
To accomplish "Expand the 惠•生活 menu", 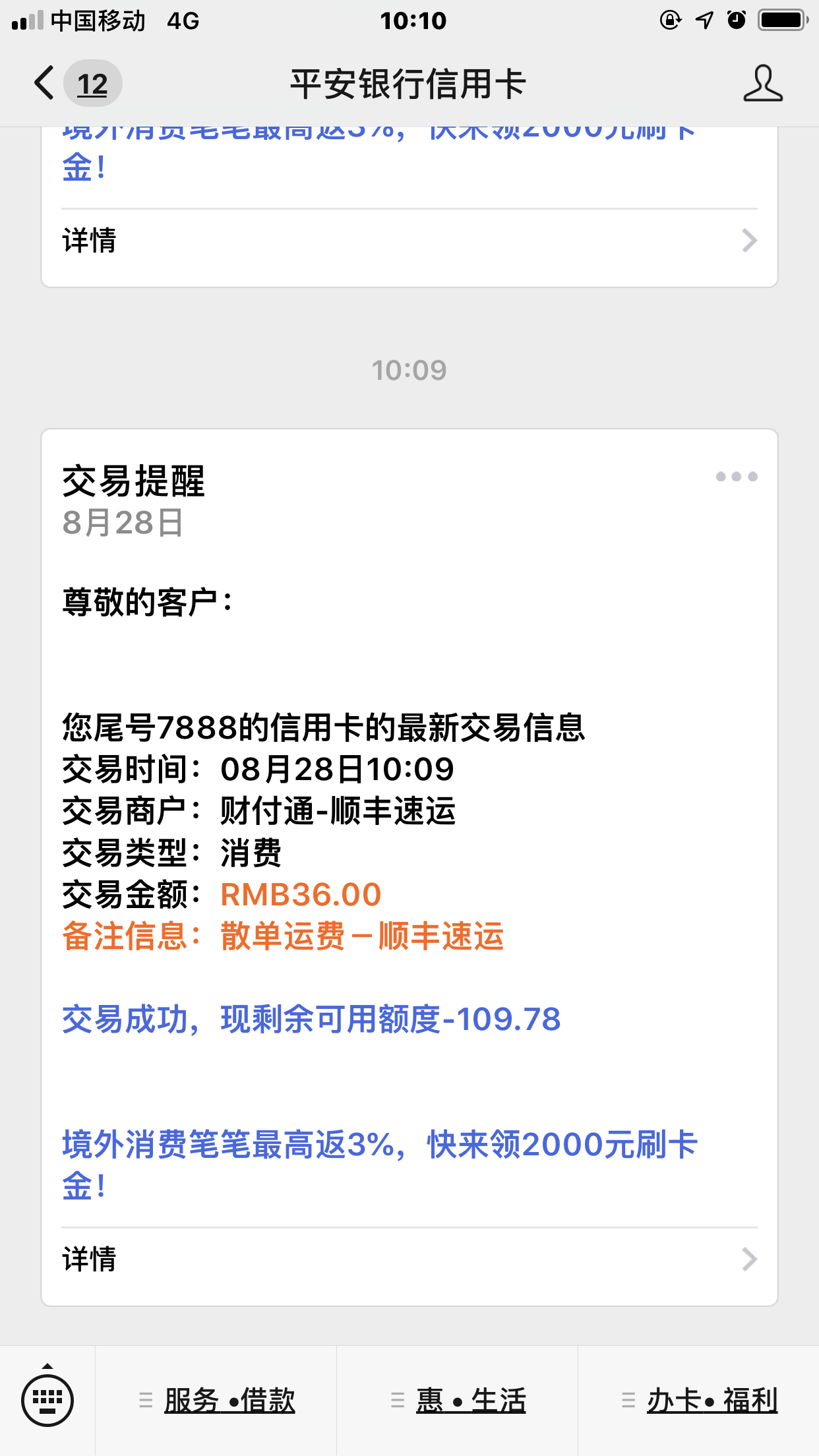I will coord(459,1400).
